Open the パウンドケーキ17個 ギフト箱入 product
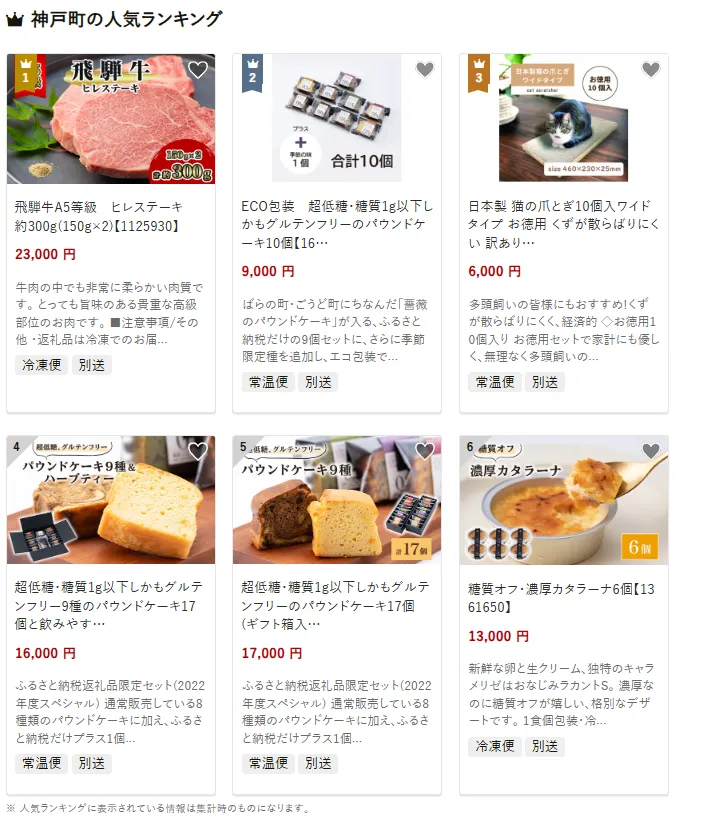Image resolution: width=721 pixels, height=820 pixels. tap(337, 606)
